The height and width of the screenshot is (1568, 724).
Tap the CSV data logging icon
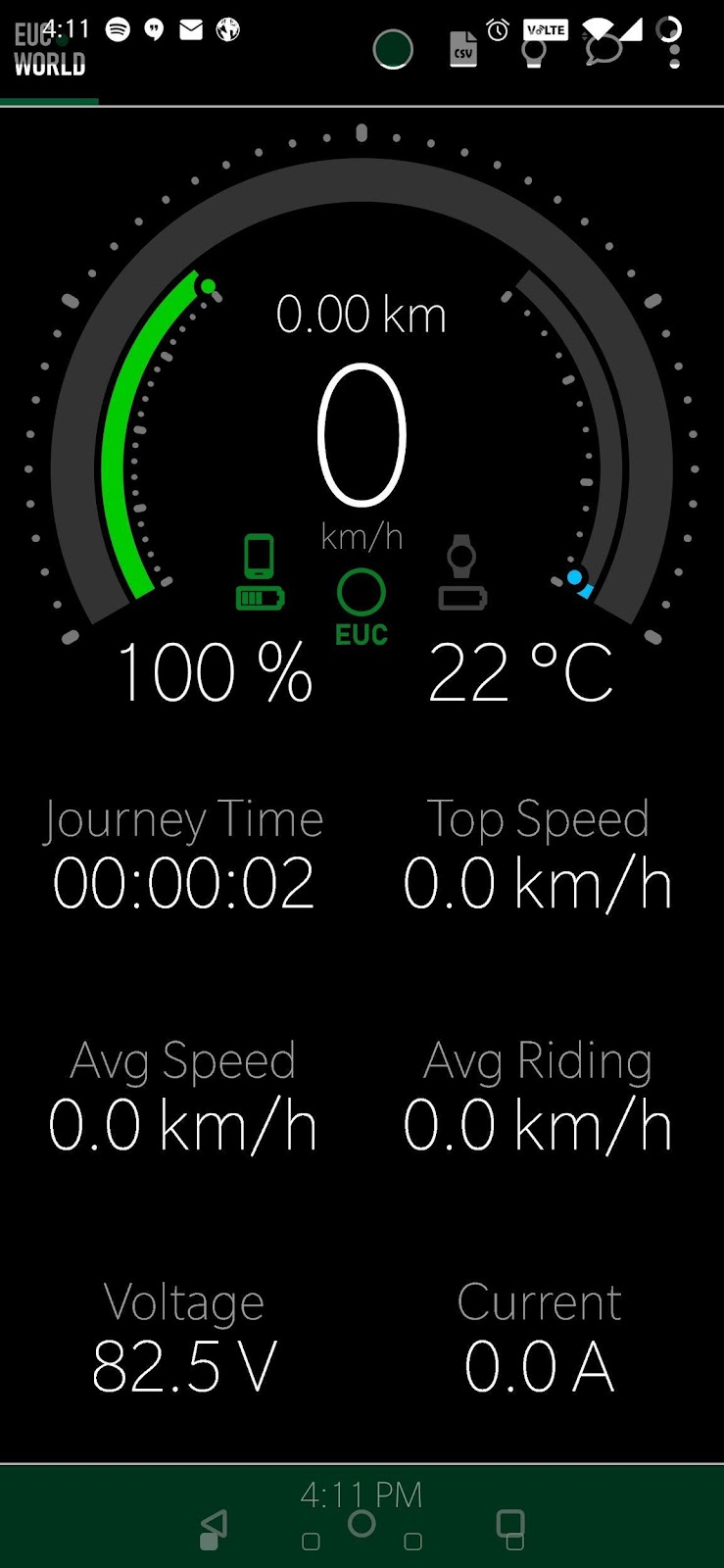tap(463, 49)
